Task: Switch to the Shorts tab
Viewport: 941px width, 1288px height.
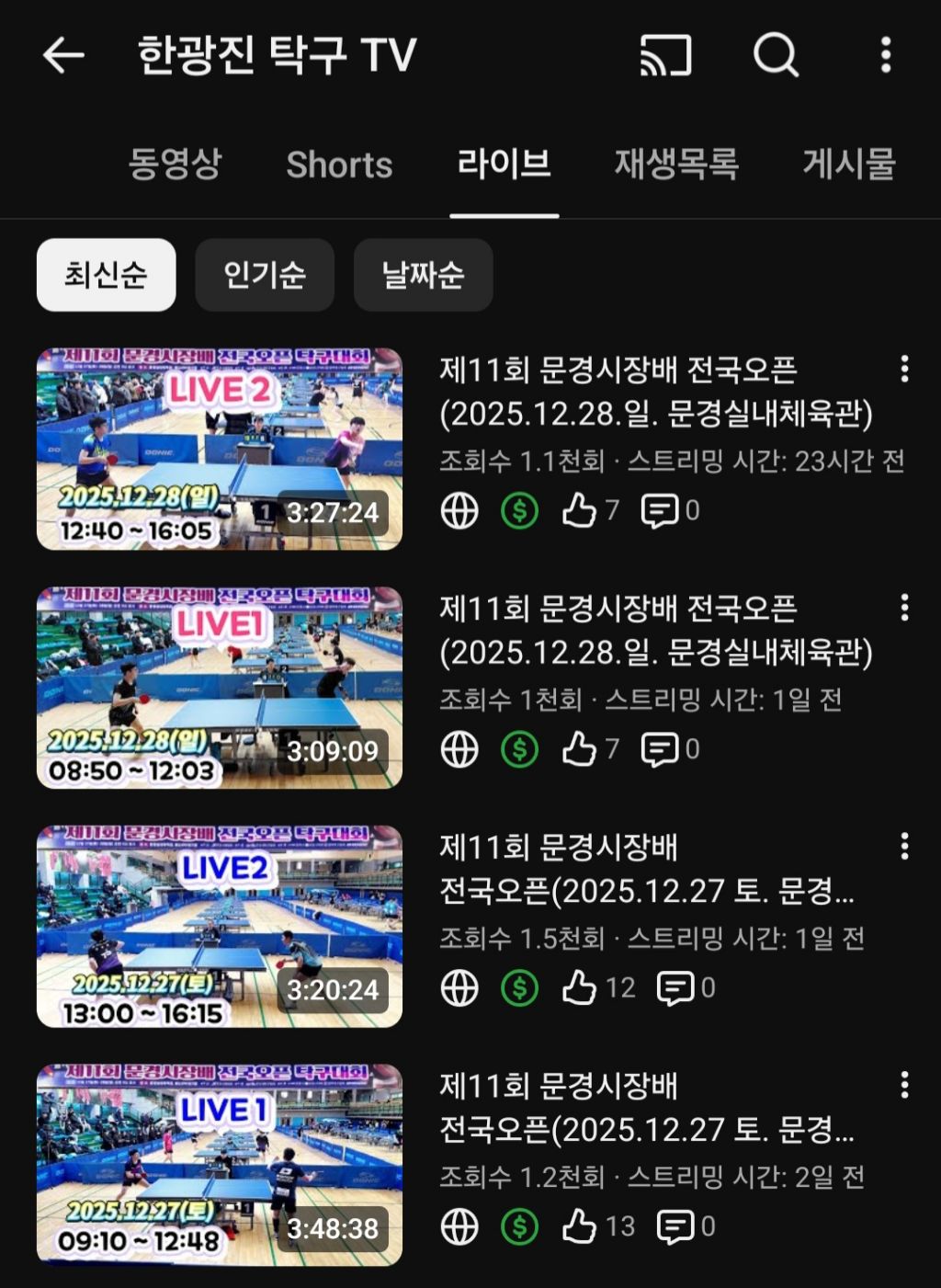Action: coord(339,165)
